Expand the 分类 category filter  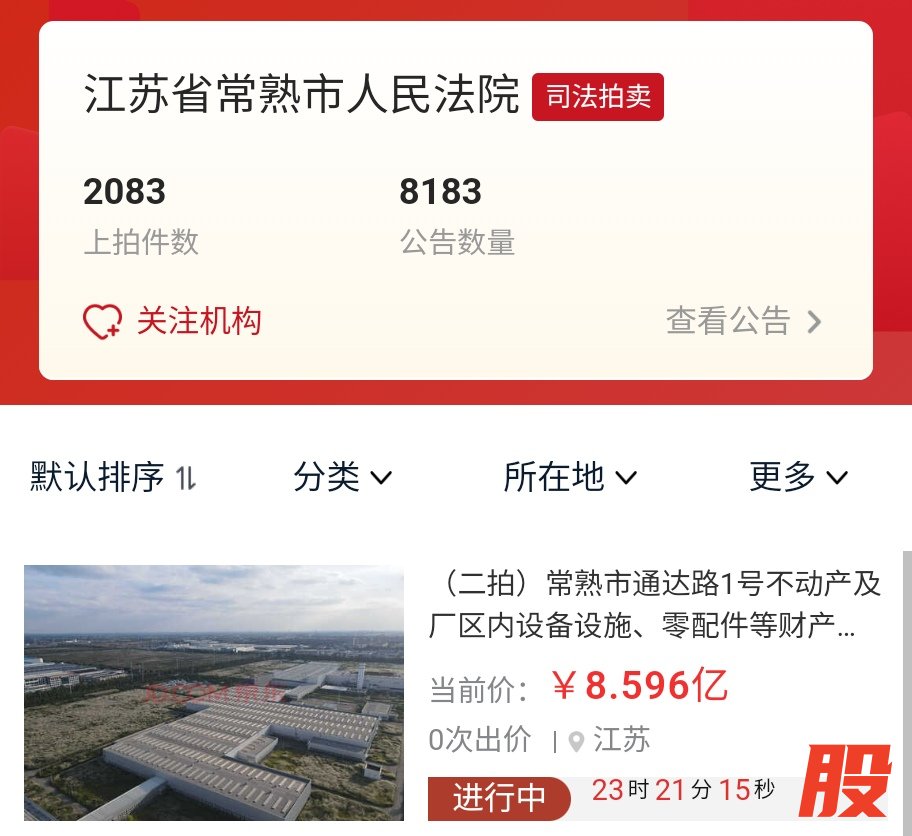click(x=342, y=478)
